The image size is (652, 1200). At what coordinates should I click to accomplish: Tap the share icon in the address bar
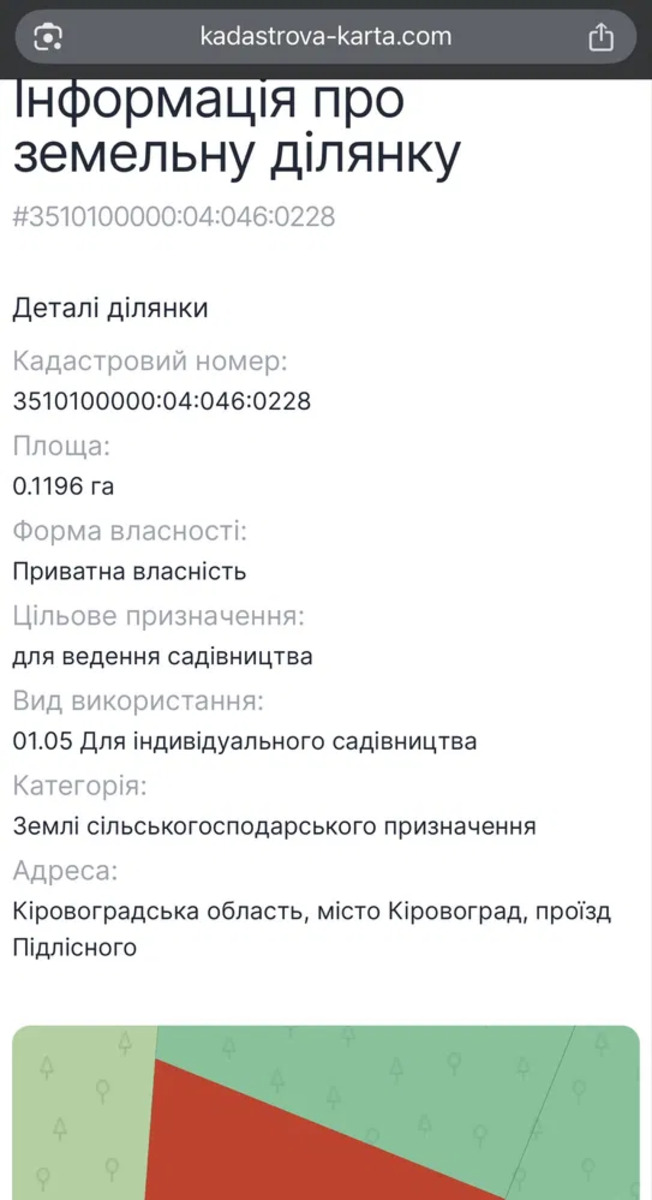(x=600, y=37)
